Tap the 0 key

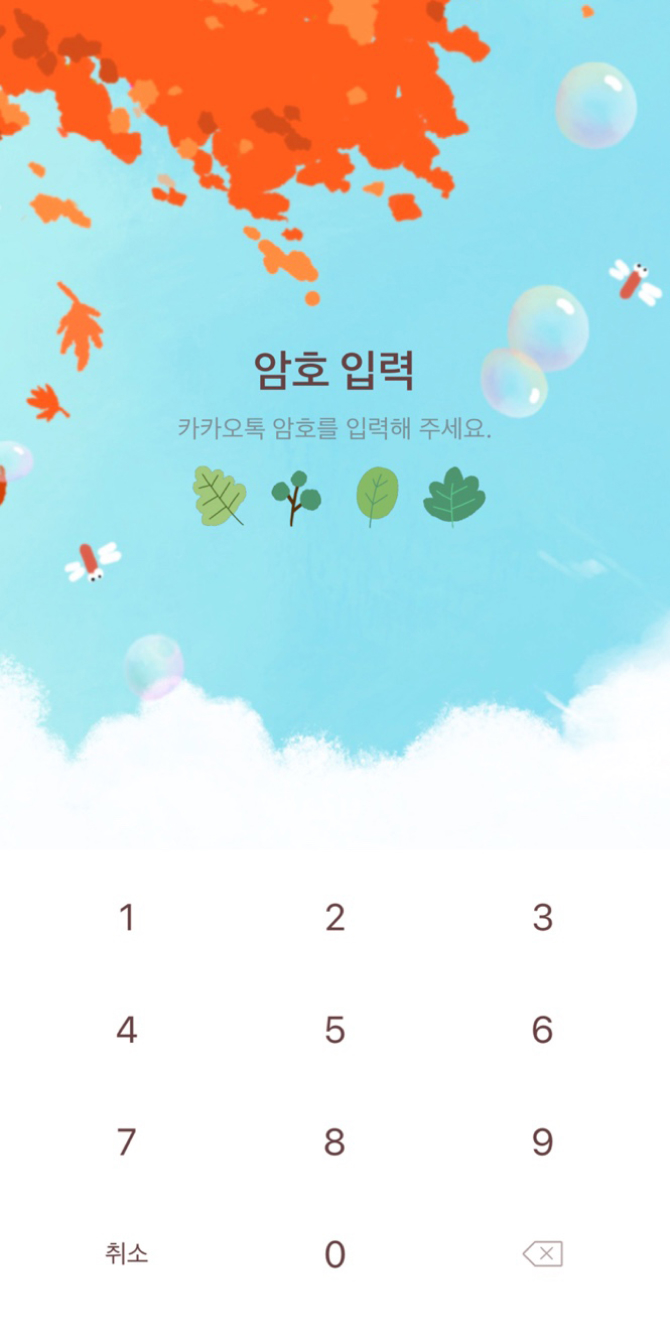(x=335, y=1254)
